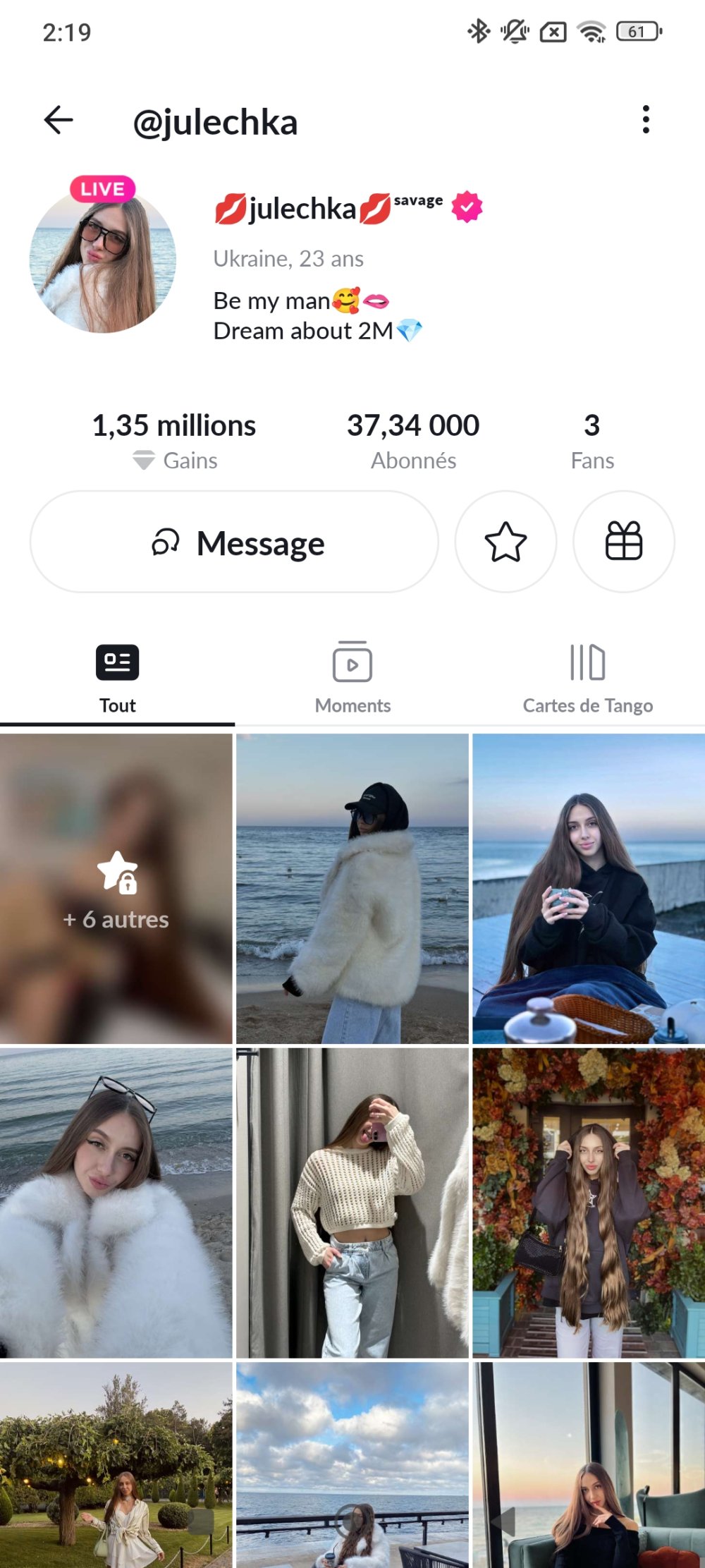The width and height of the screenshot is (705, 1568).
Task: Send a gift with the gift button
Action: pos(623,542)
